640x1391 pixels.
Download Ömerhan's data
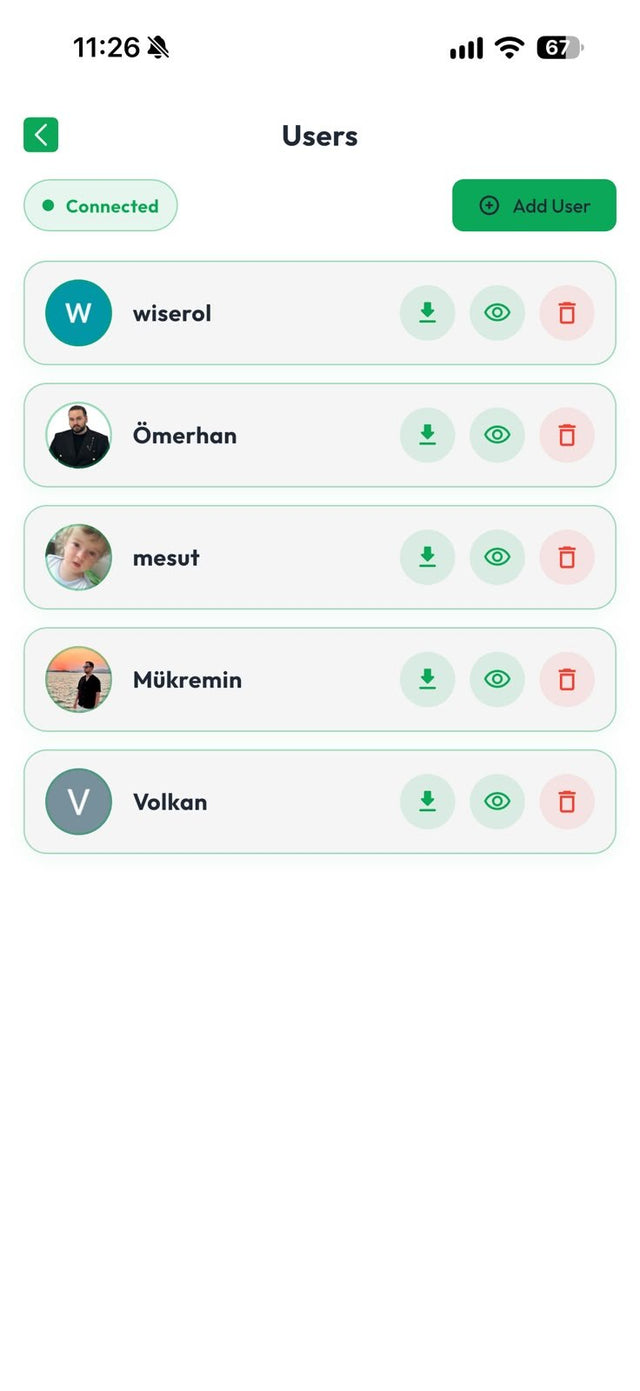[427, 435]
